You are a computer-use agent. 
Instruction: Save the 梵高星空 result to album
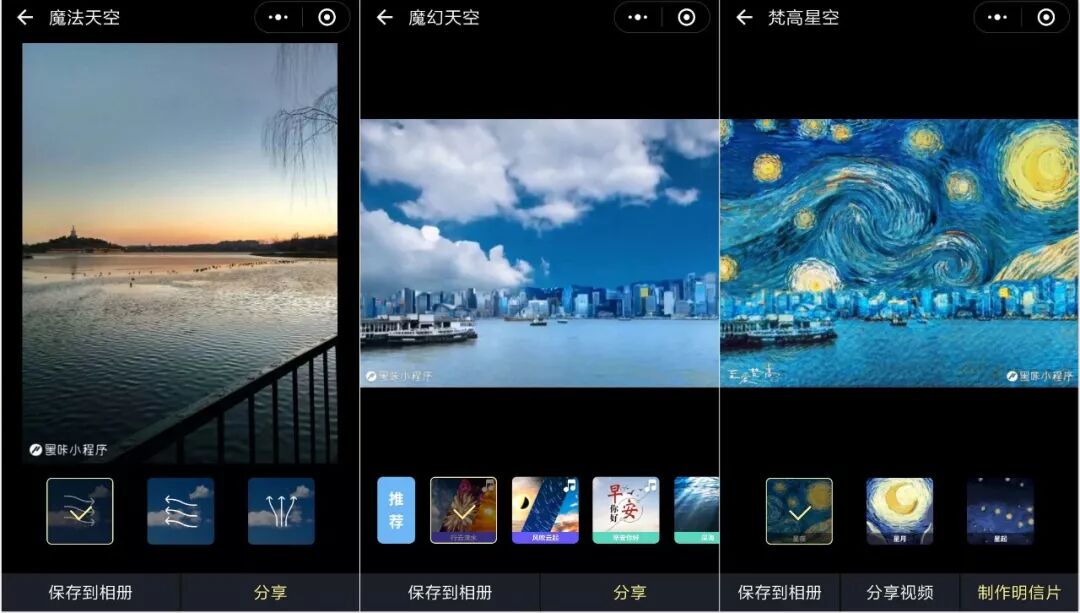[780, 592]
